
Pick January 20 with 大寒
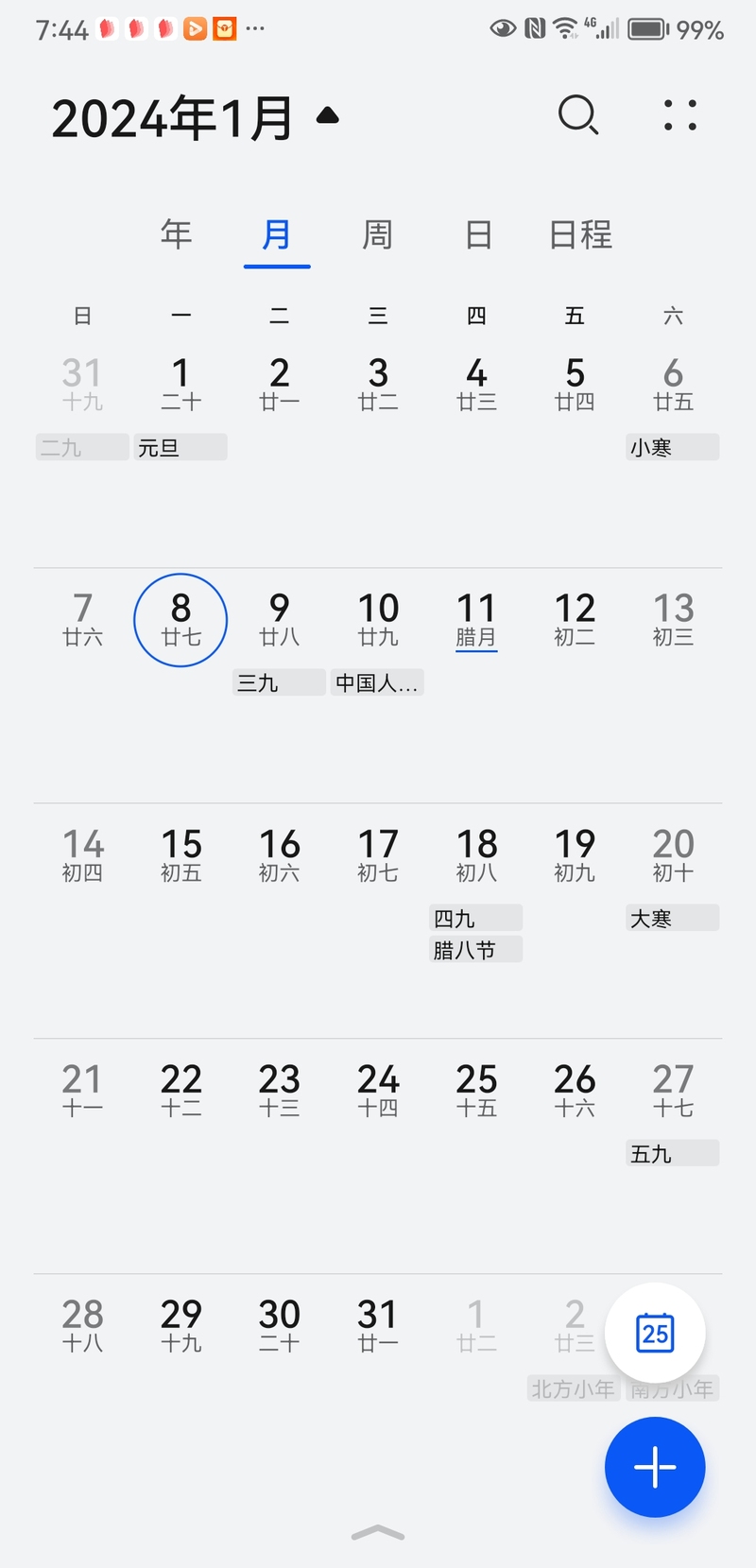point(673,854)
